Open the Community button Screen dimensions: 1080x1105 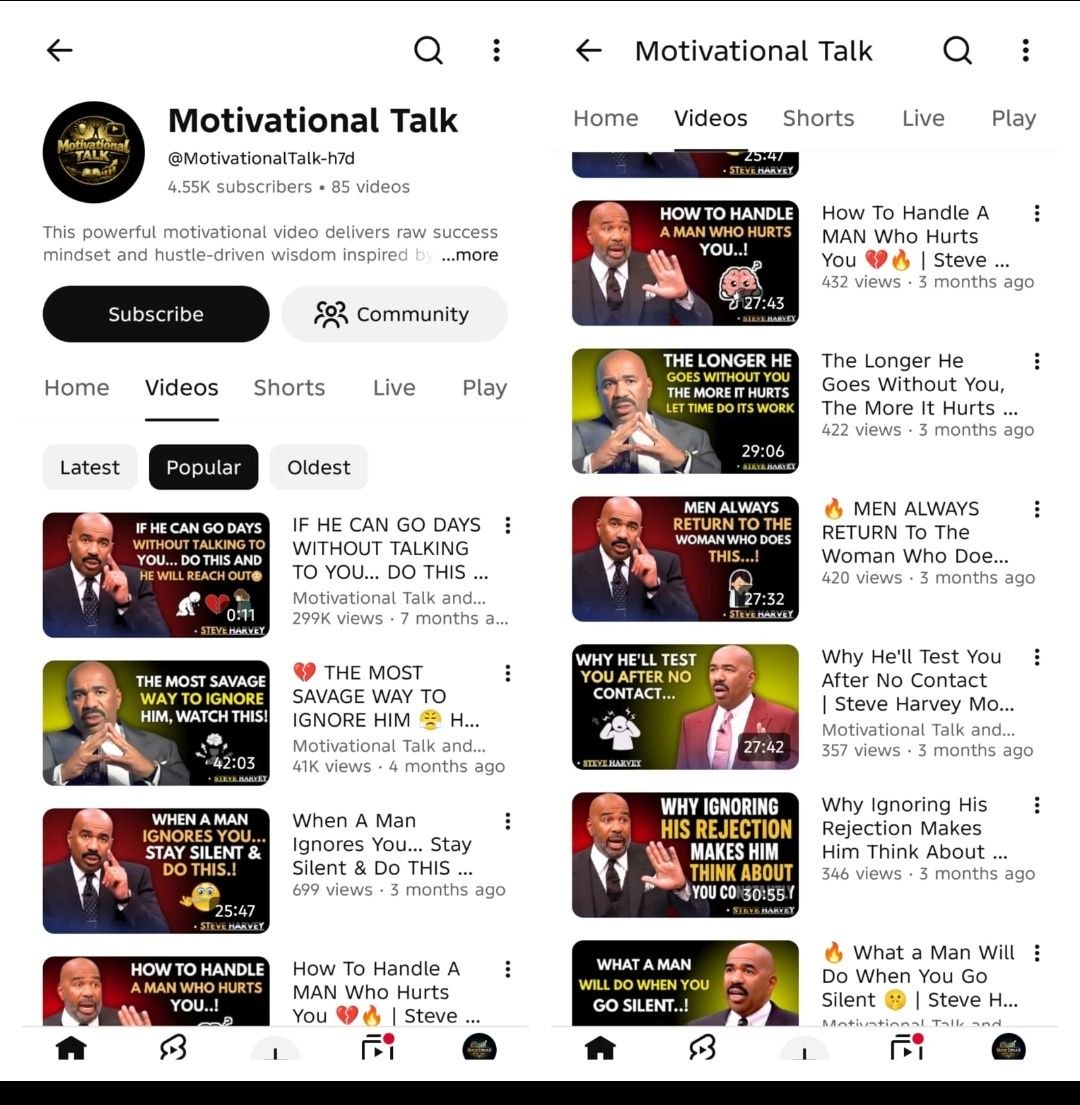[x=394, y=314]
